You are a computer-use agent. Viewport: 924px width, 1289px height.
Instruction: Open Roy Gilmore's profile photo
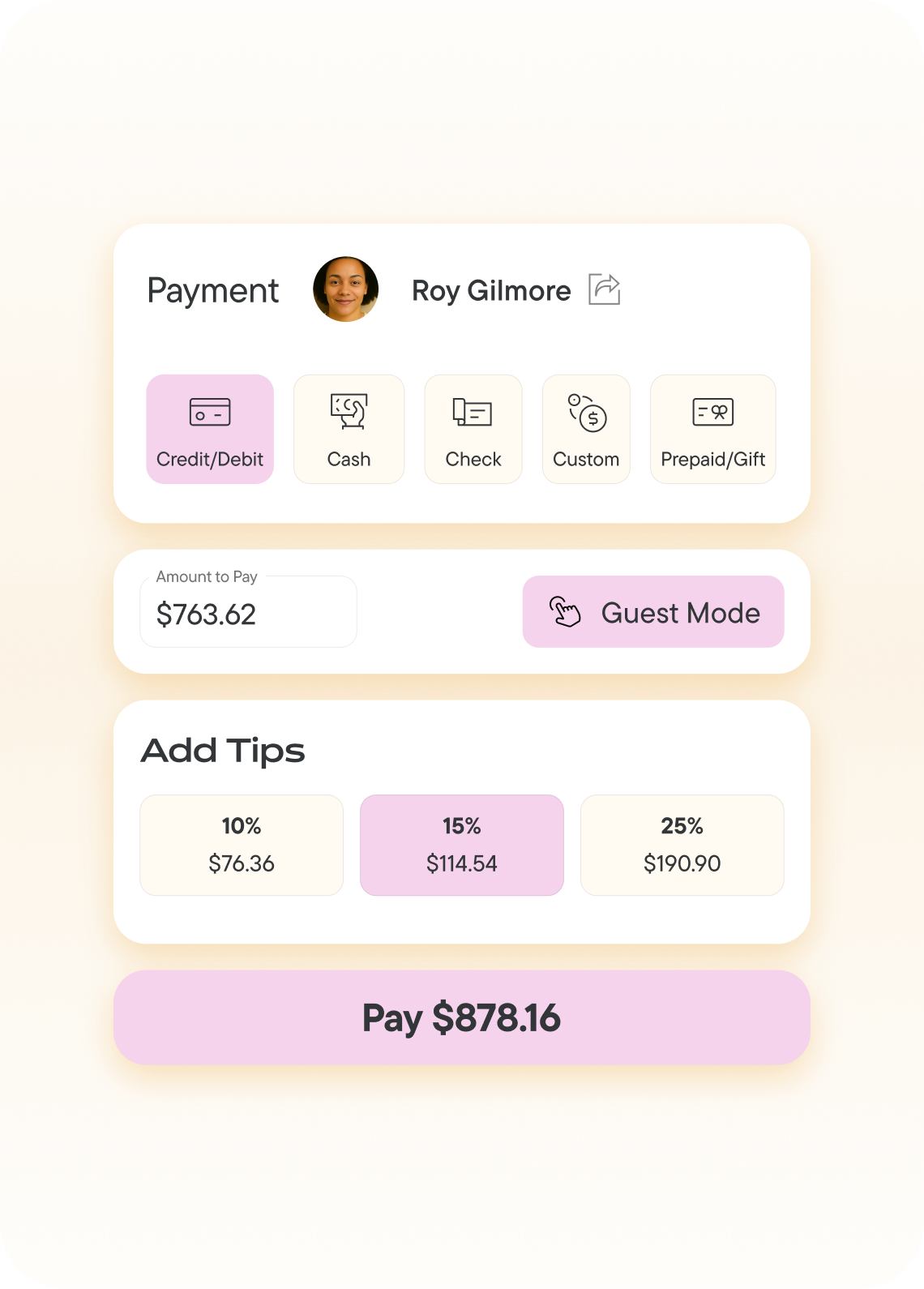(x=346, y=289)
